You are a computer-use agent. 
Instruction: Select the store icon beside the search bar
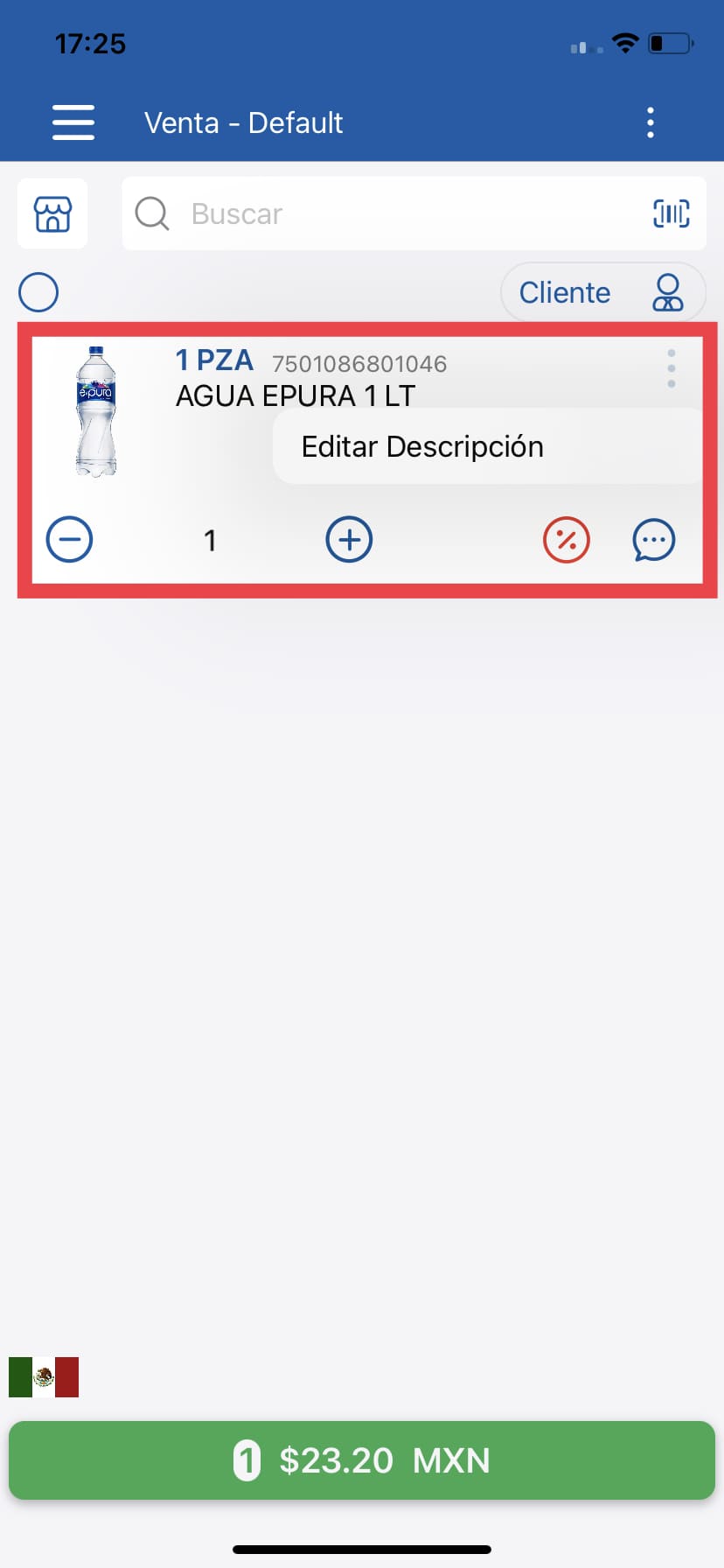pyautogui.click(x=52, y=213)
